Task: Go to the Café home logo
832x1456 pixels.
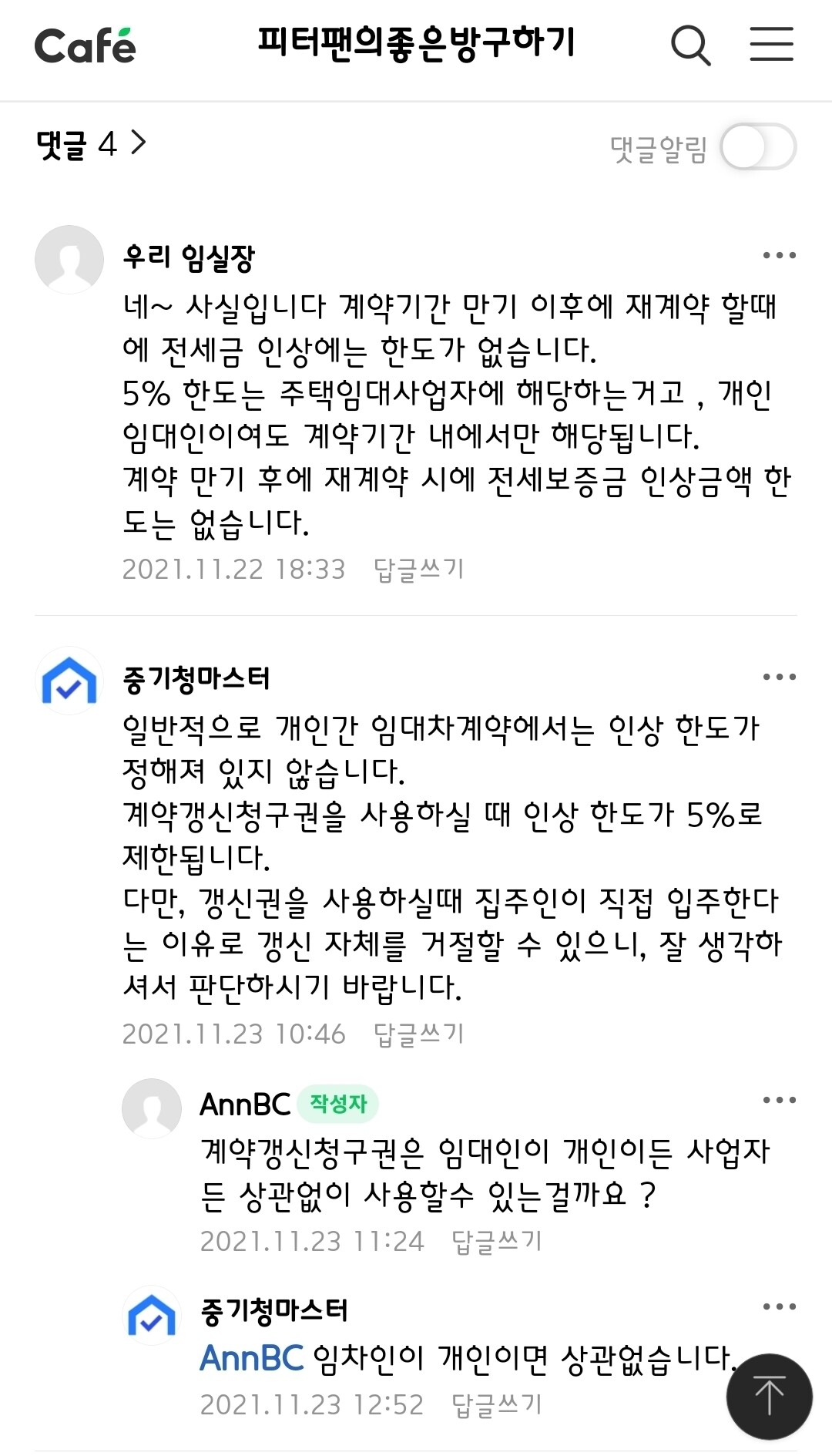Action: click(x=86, y=45)
